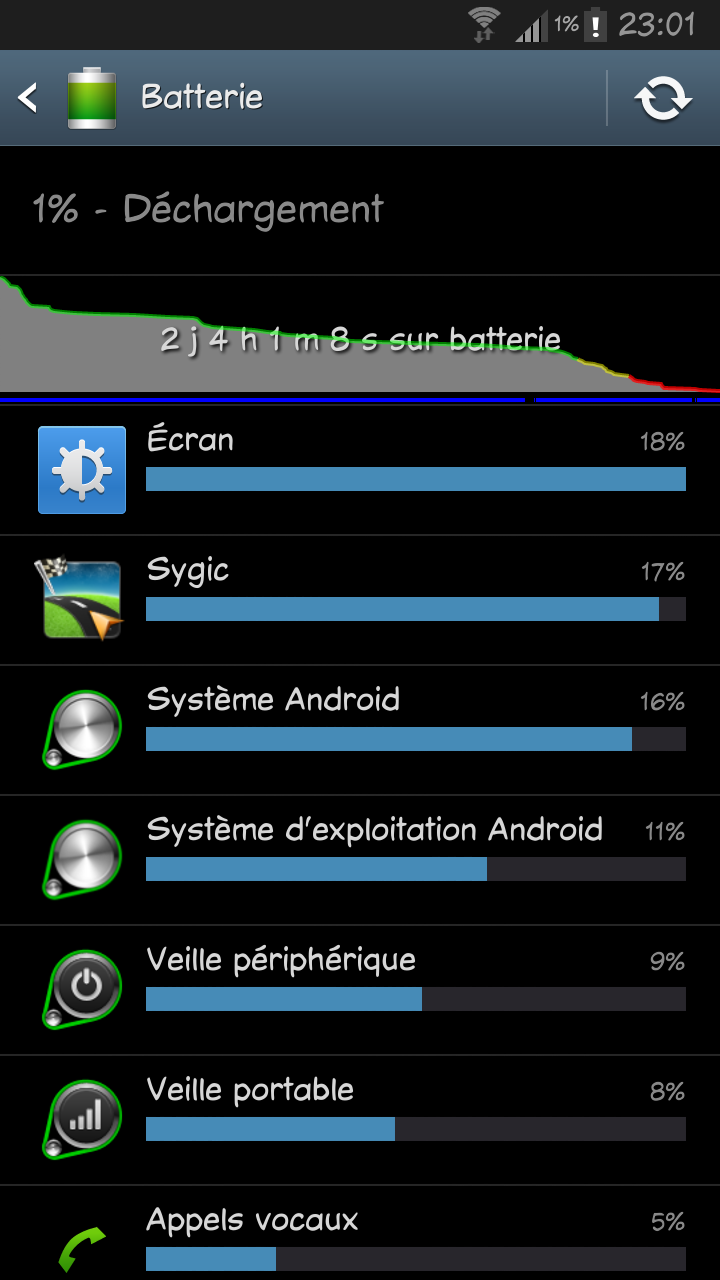Screen dimensions: 720x1280
Task: View Système Android usage details
Action: click(360, 730)
